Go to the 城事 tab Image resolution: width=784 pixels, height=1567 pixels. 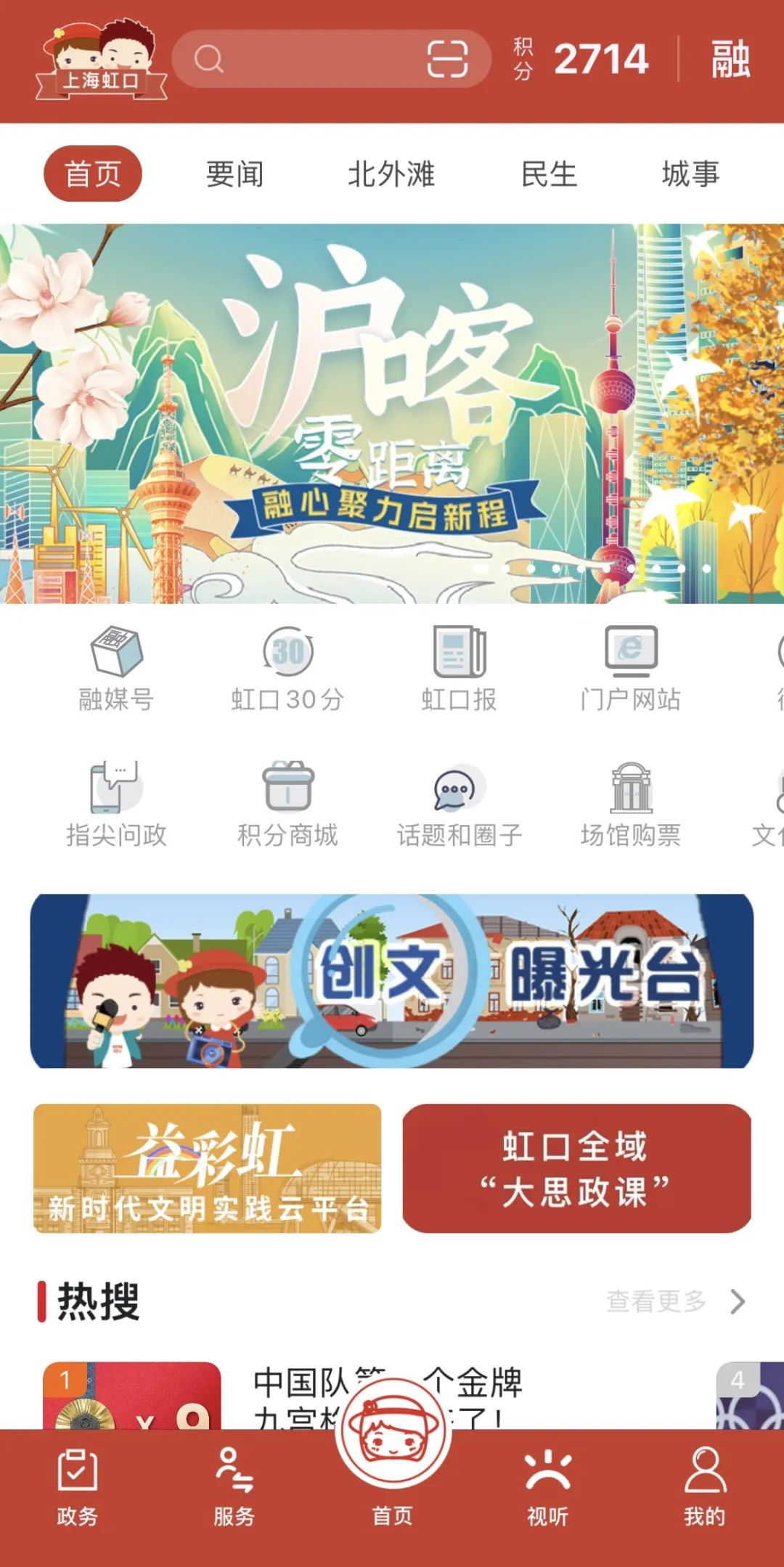pos(690,174)
